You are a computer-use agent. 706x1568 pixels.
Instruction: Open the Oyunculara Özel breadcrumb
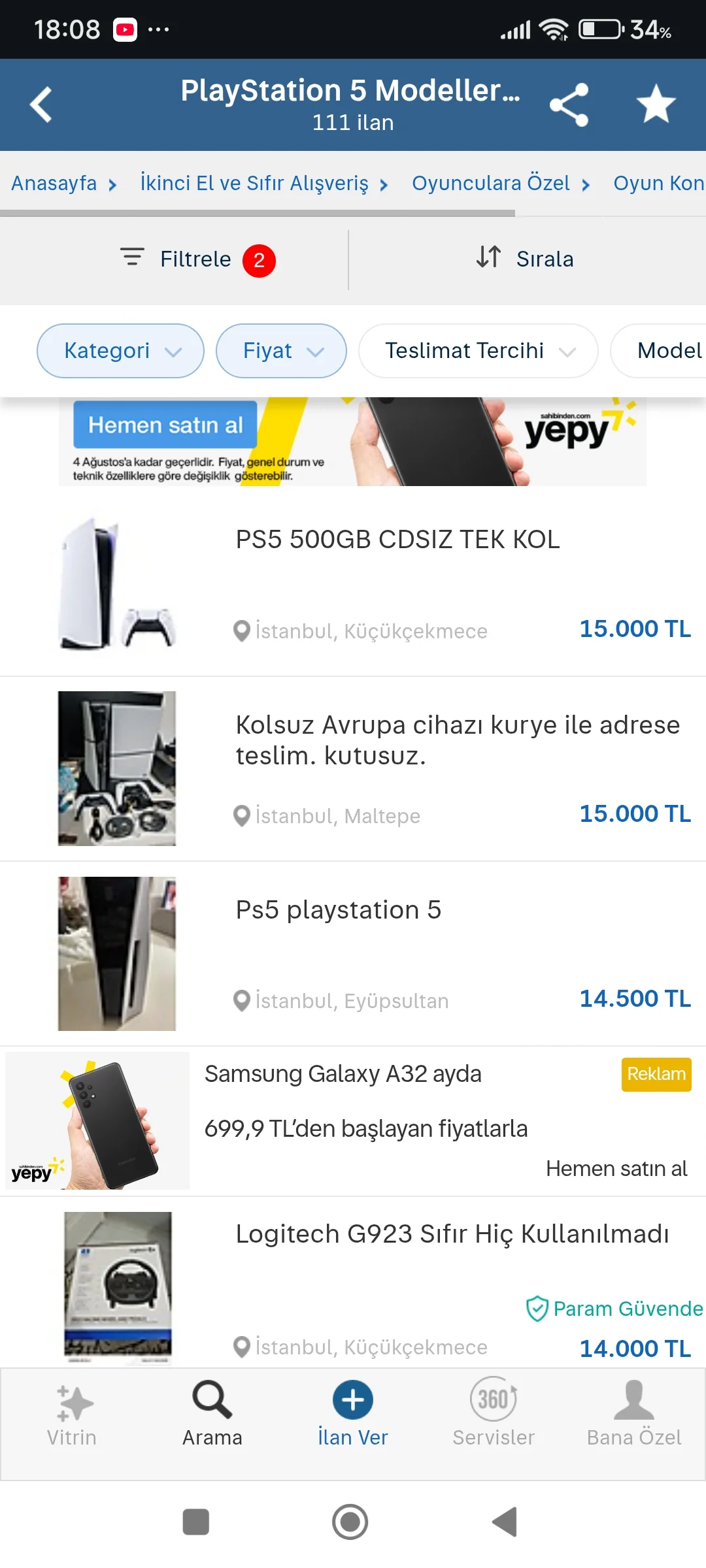click(x=490, y=184)
